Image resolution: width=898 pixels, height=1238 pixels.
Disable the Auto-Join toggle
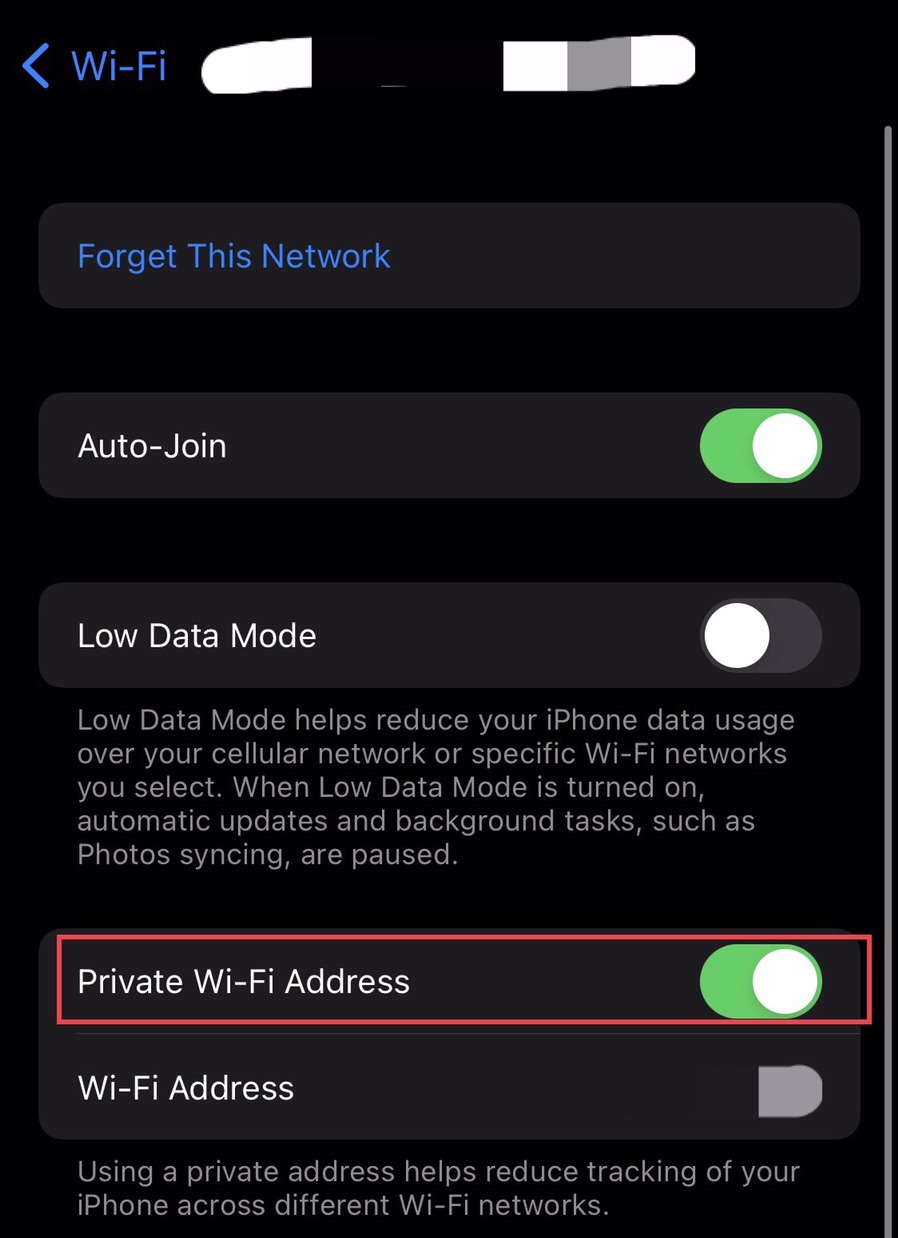pyautogui.click(x=761, y=446)
